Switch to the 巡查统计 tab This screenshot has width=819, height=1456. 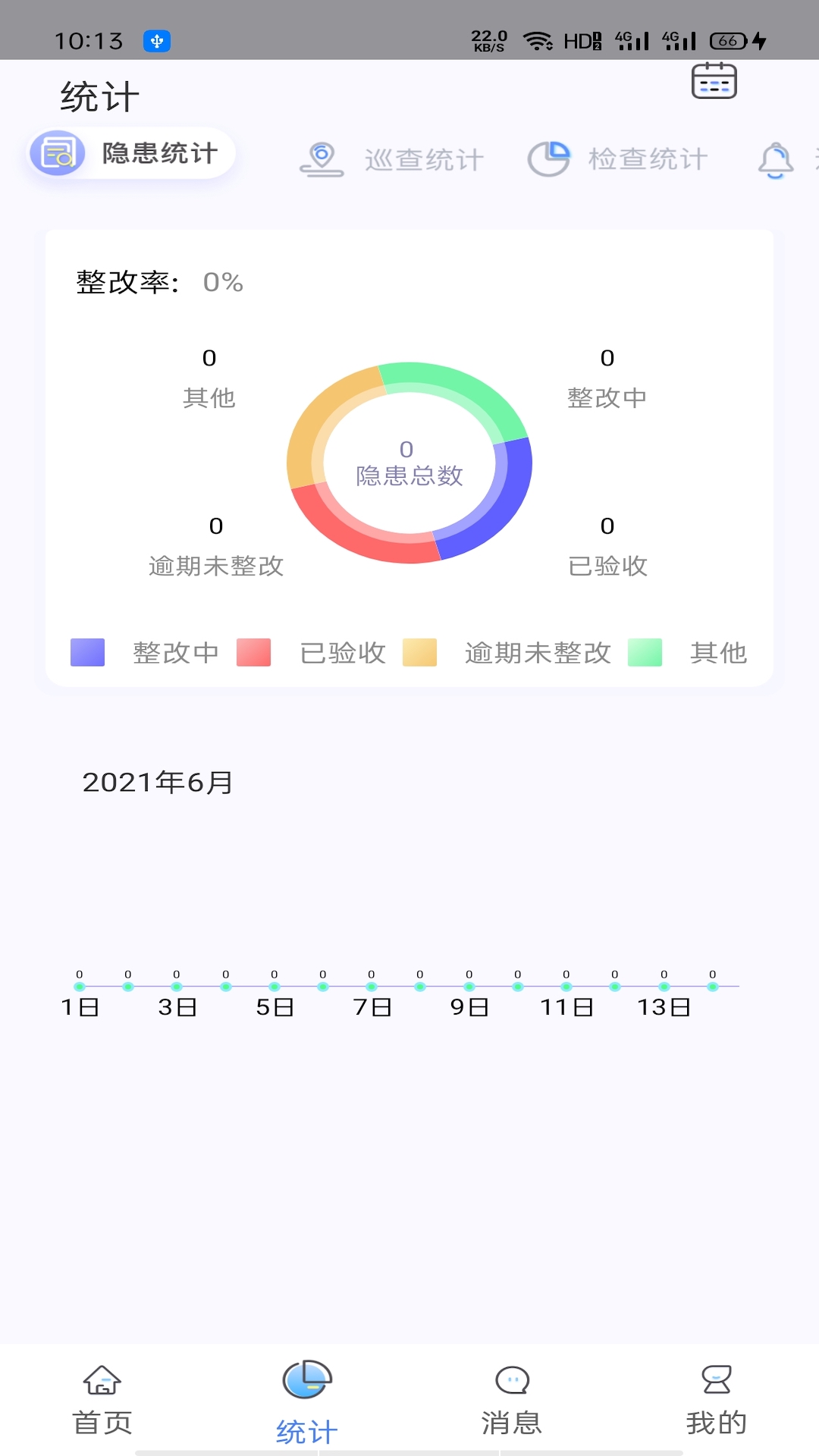tap(392, 159)
